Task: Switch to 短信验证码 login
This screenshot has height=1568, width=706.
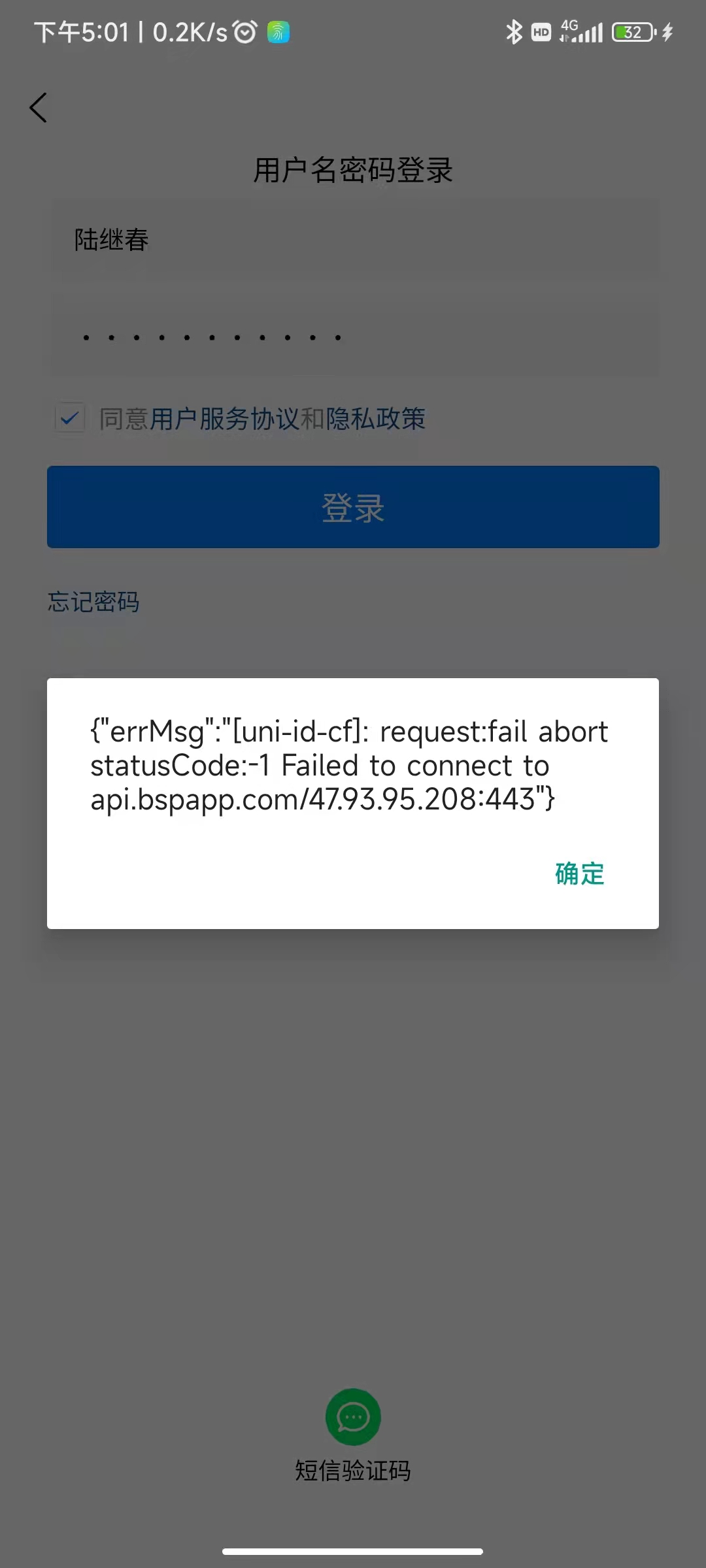Action: coord(353,1435)
